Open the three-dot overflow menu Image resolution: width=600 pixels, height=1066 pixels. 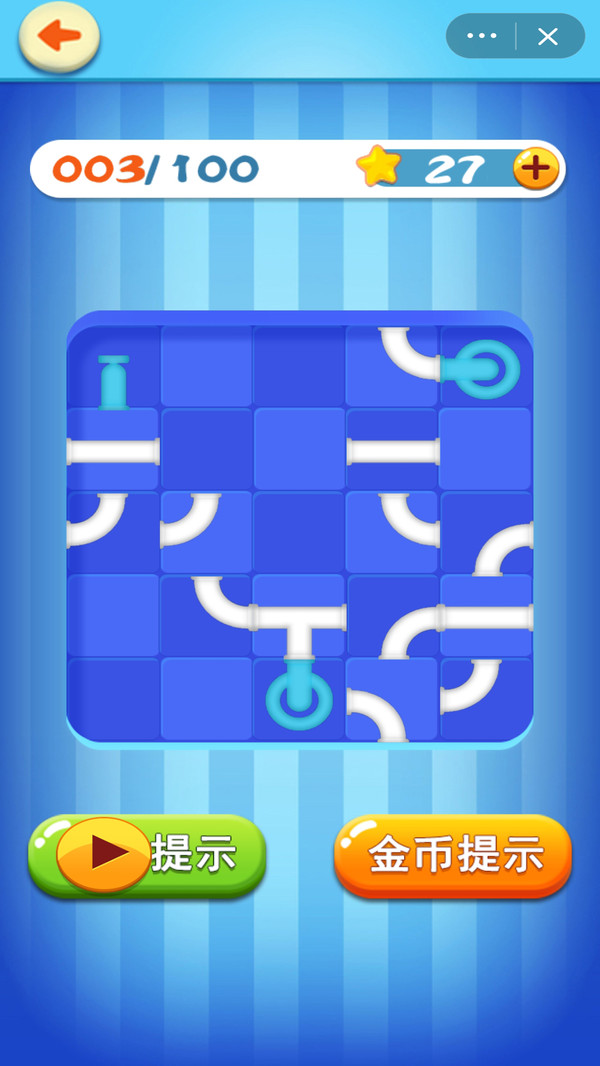click(482, 36)
